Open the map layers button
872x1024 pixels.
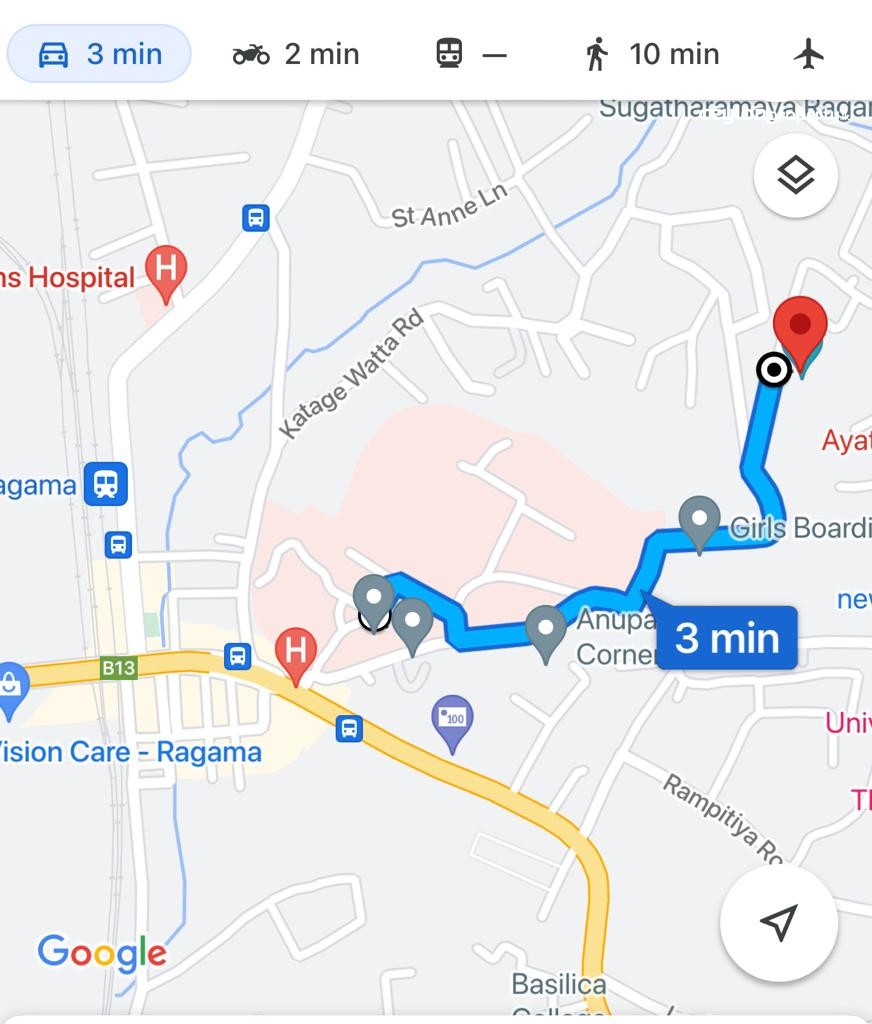coord(796,176)
